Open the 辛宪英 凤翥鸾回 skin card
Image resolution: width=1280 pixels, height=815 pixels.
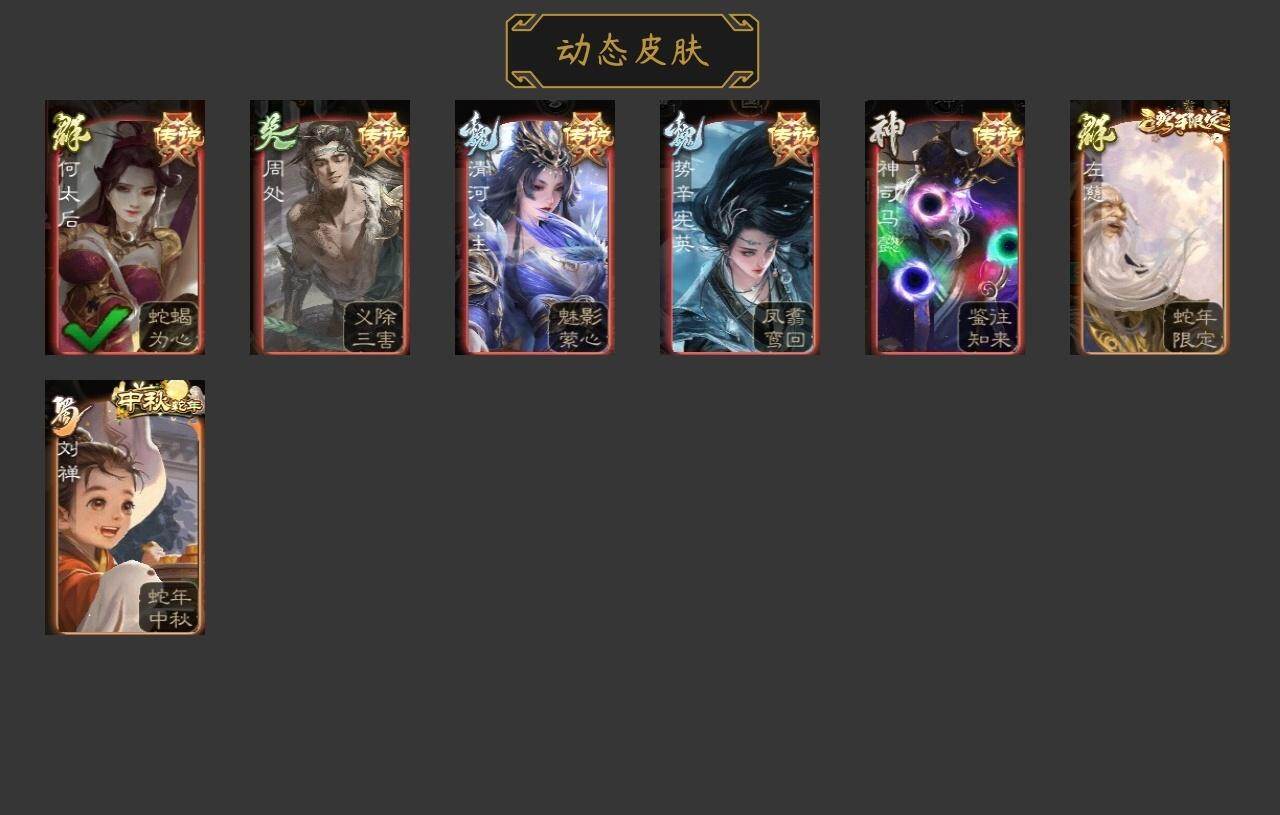pyautogui.click(x=740, y=228)
